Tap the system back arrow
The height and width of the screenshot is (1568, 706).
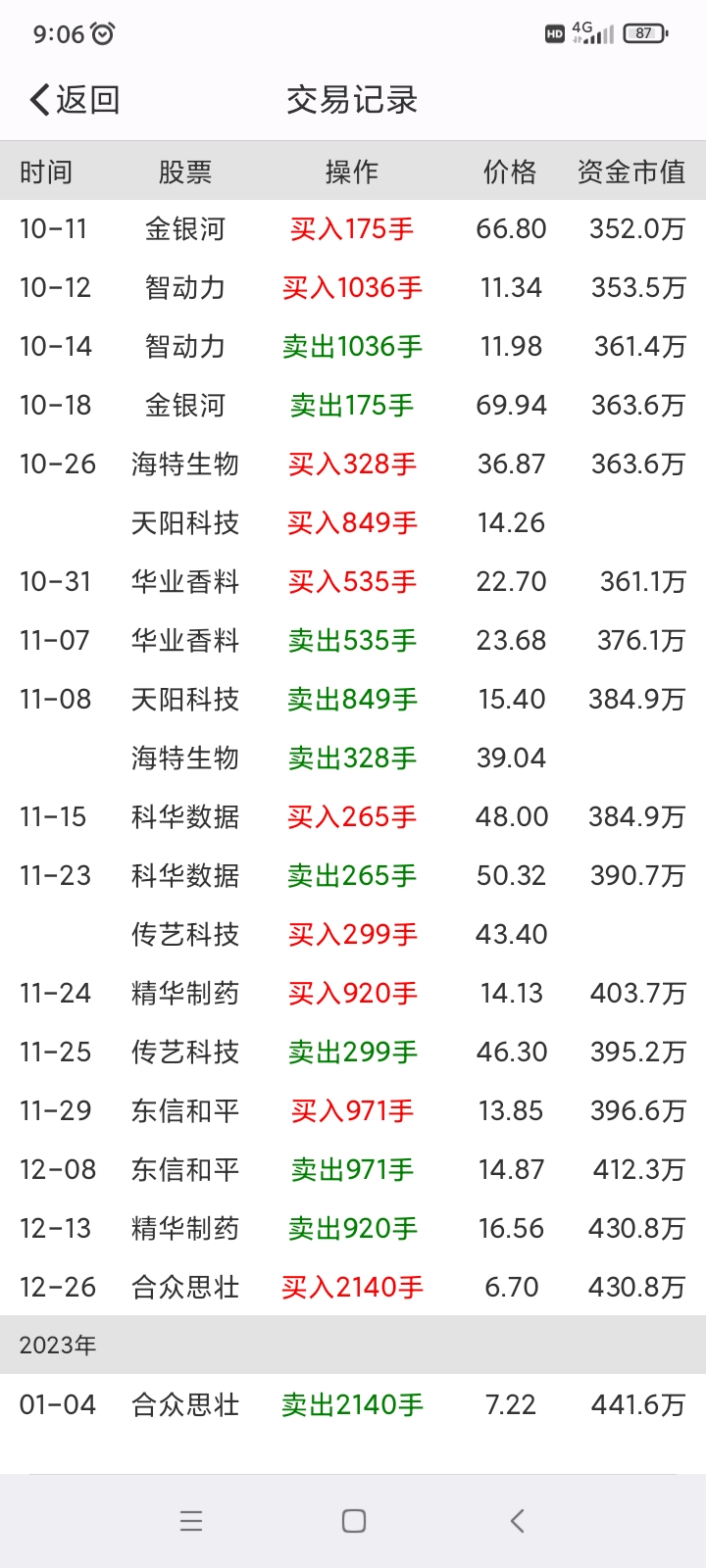coord(518,1521)
